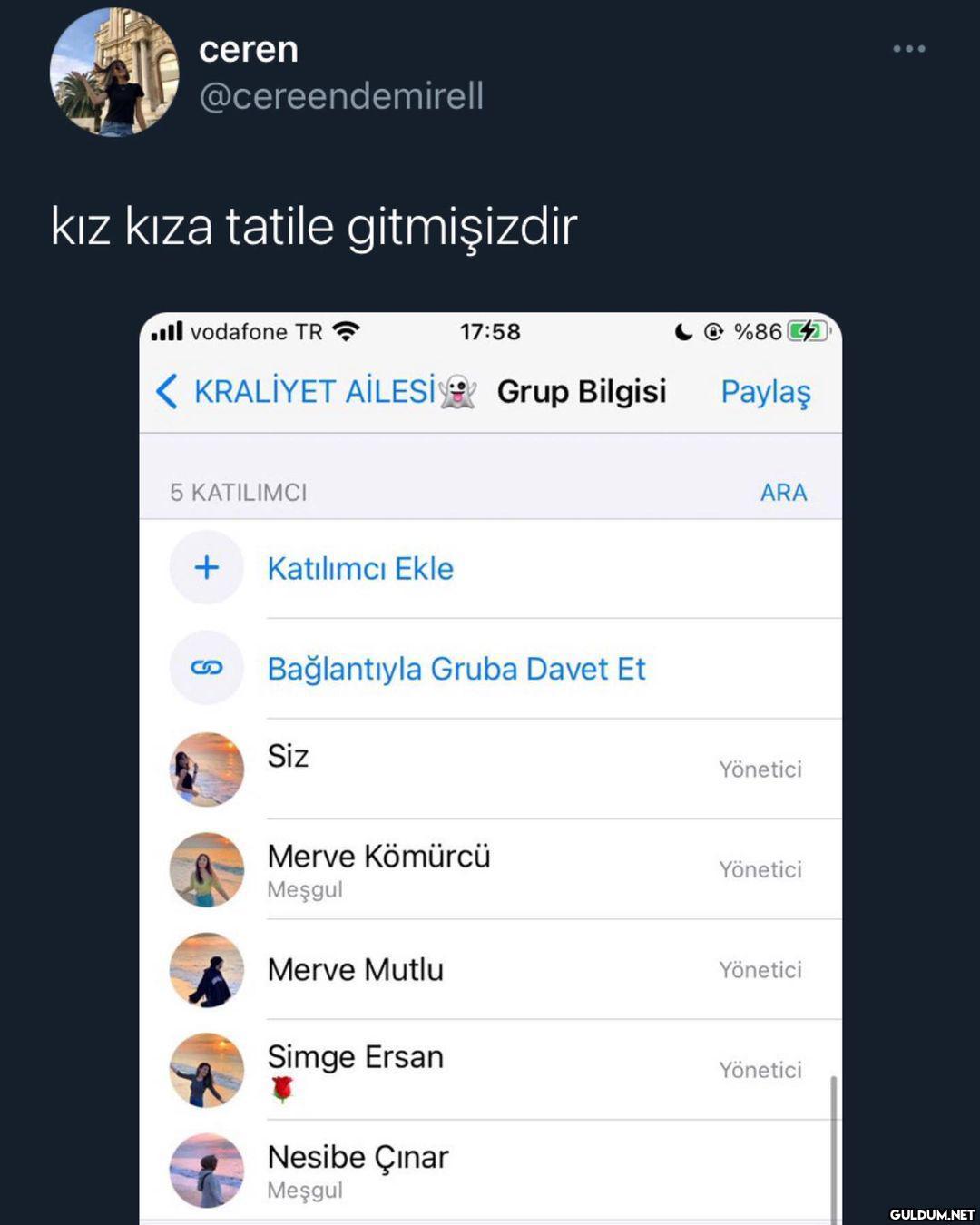Open the attached group info screenshot
This screenshot has height=1225, width=980.
490,768
